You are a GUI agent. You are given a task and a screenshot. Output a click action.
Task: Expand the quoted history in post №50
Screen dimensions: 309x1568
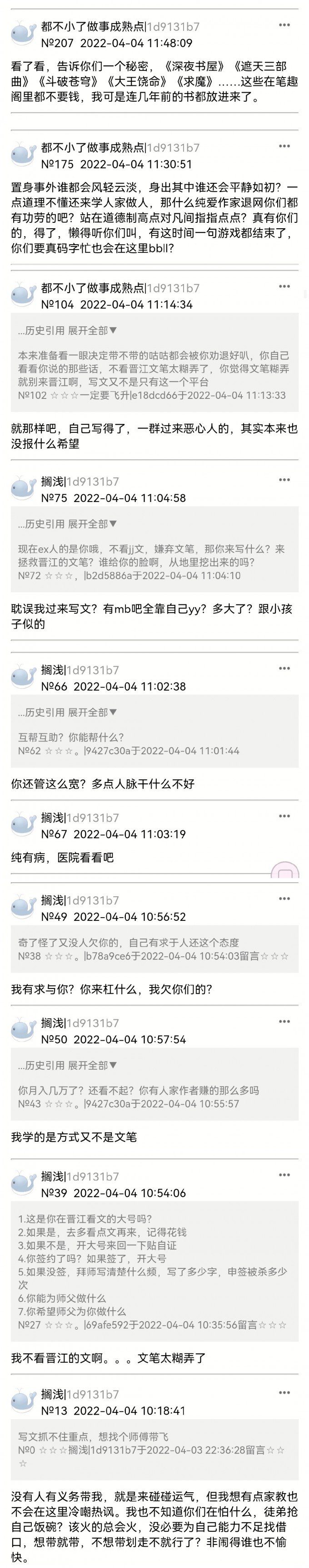click(x=92, y=1066)
